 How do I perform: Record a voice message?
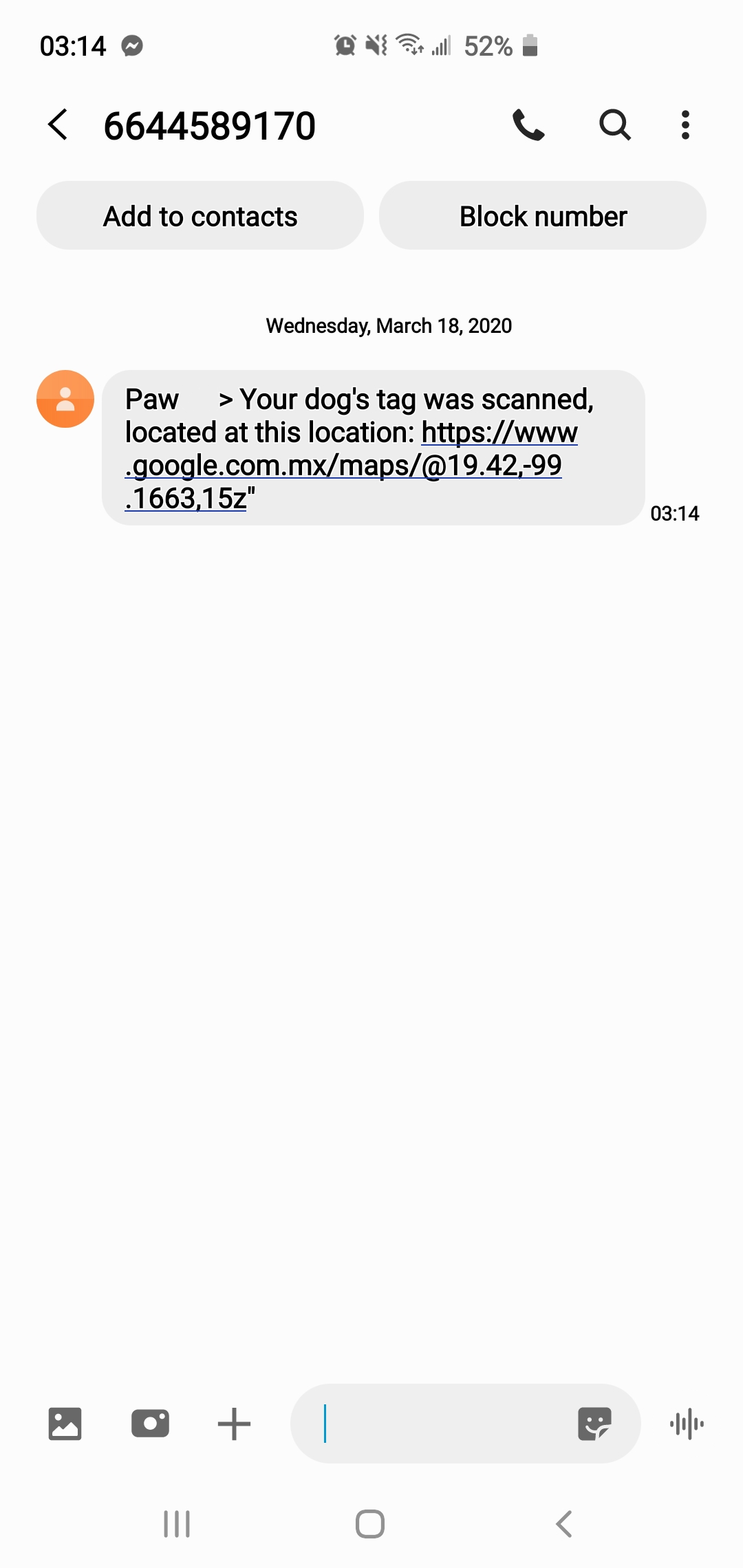click(x=687, y=1424)
